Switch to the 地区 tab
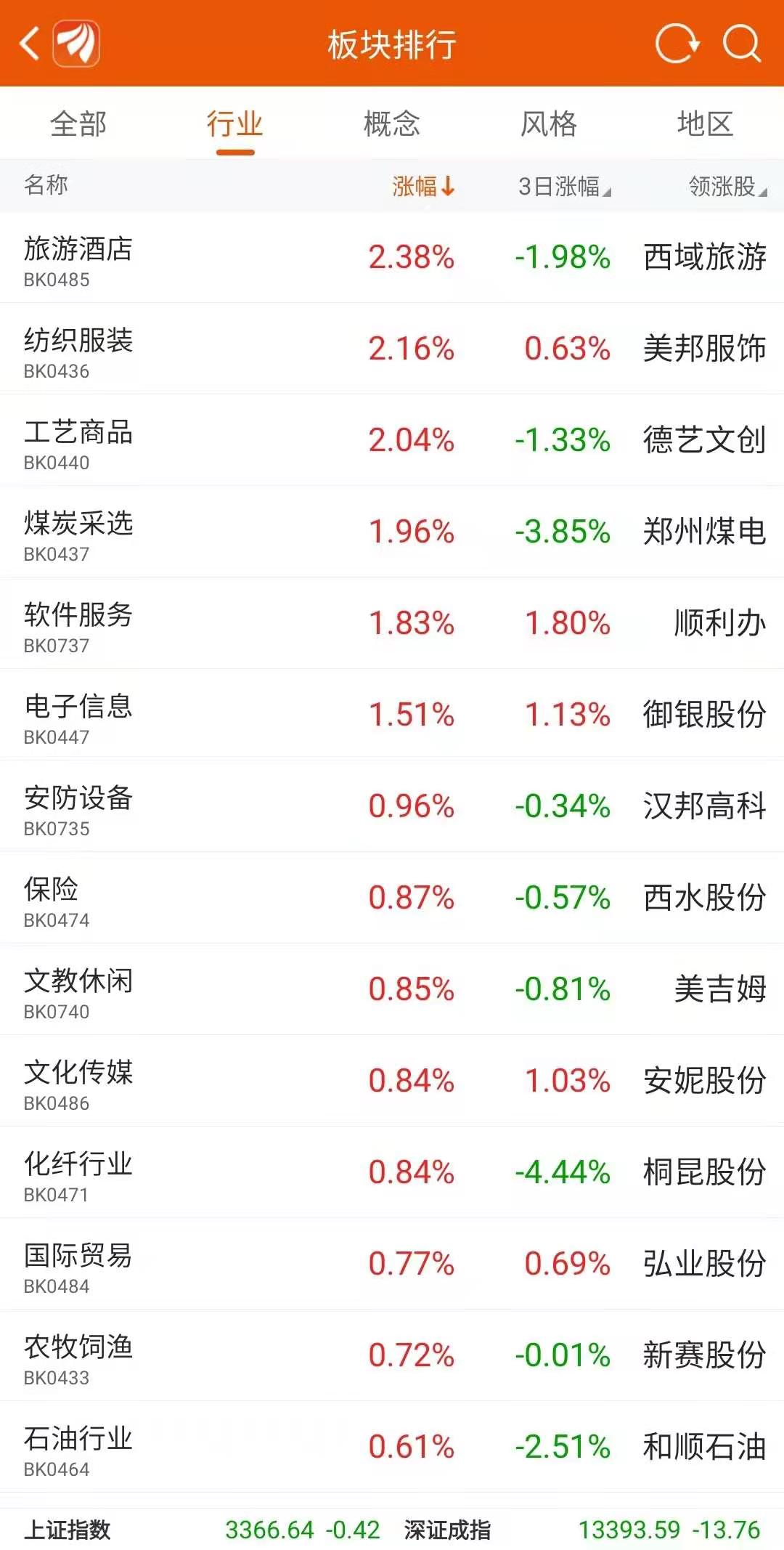The image size is (784, 1550). click(705, 124)
